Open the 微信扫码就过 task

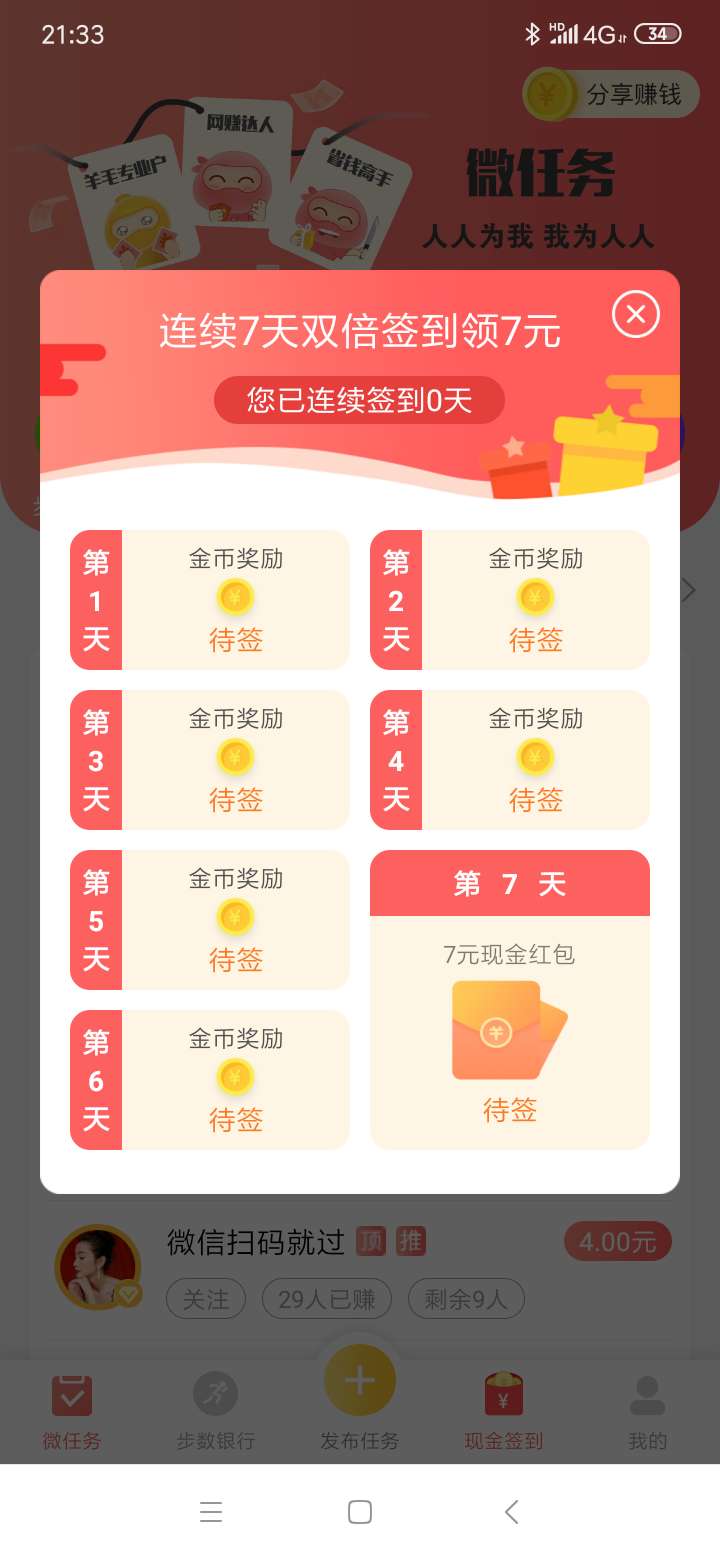360,1268
